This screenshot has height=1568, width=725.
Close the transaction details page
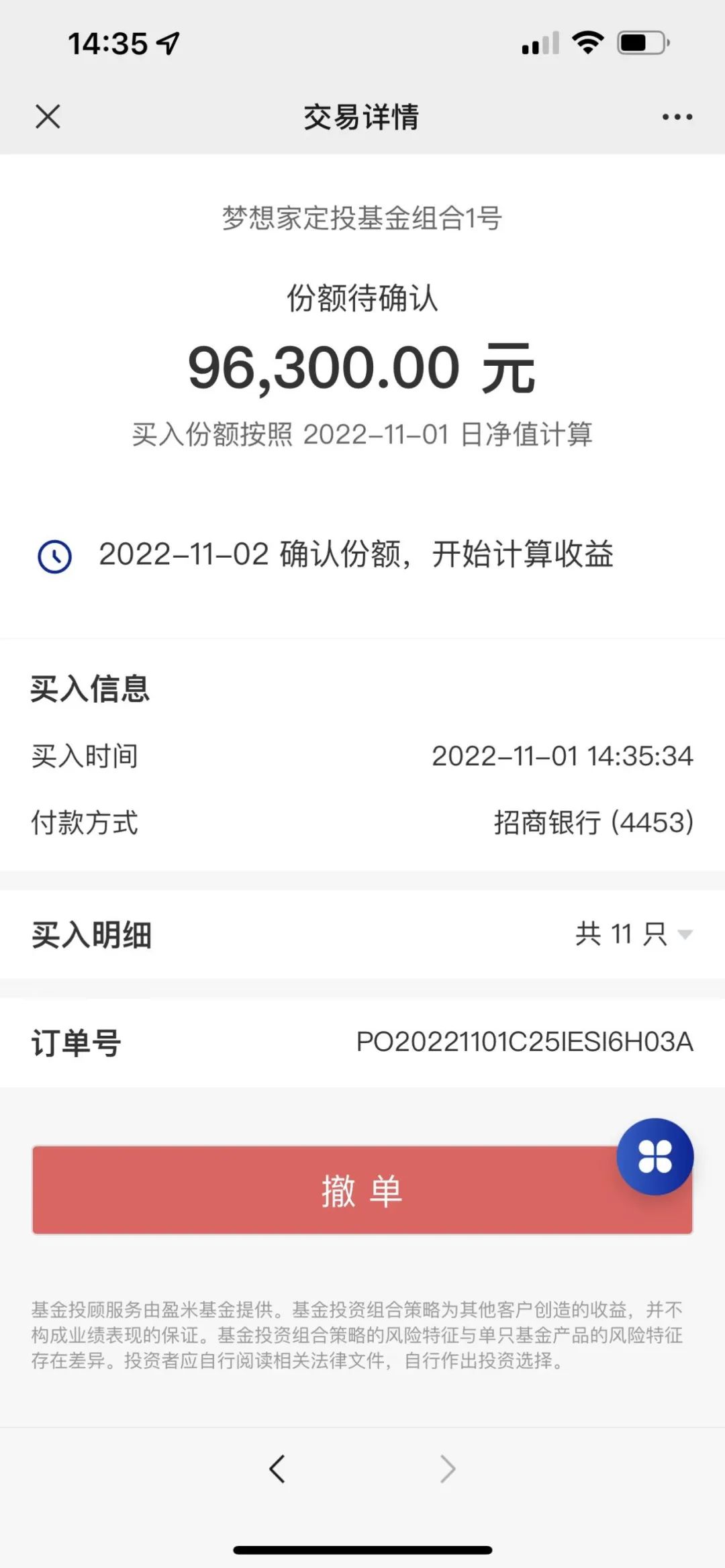pos(48,117)
